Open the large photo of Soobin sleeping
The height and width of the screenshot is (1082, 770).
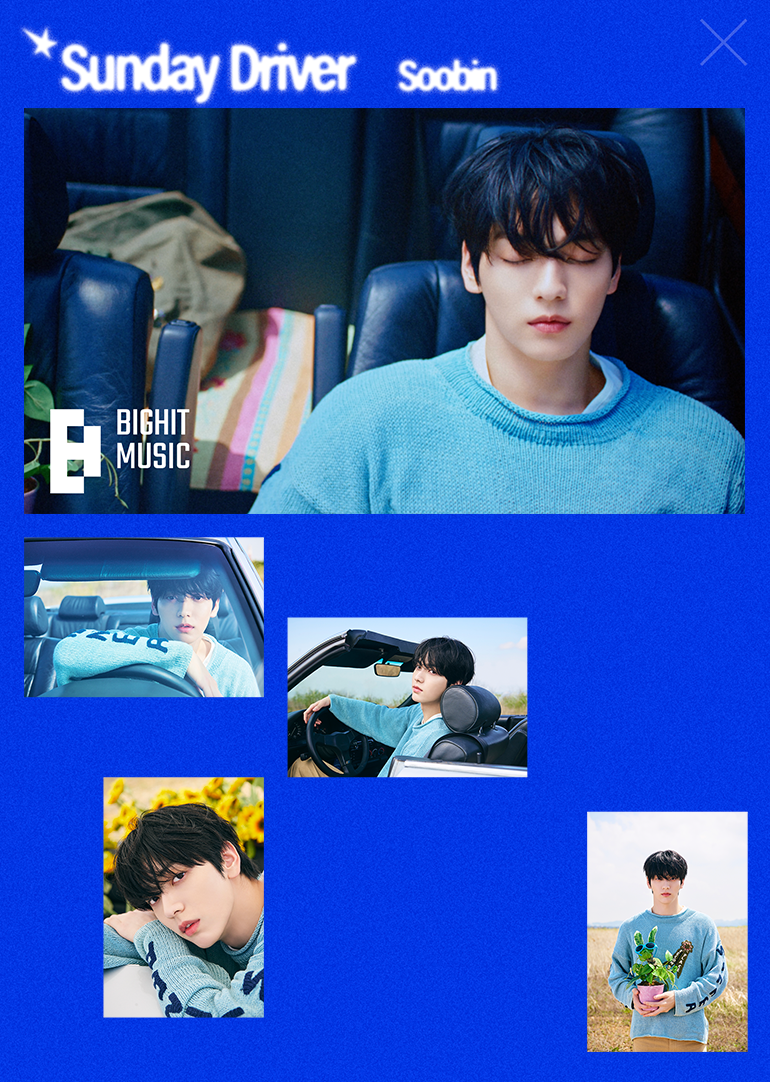click(384, 310)
